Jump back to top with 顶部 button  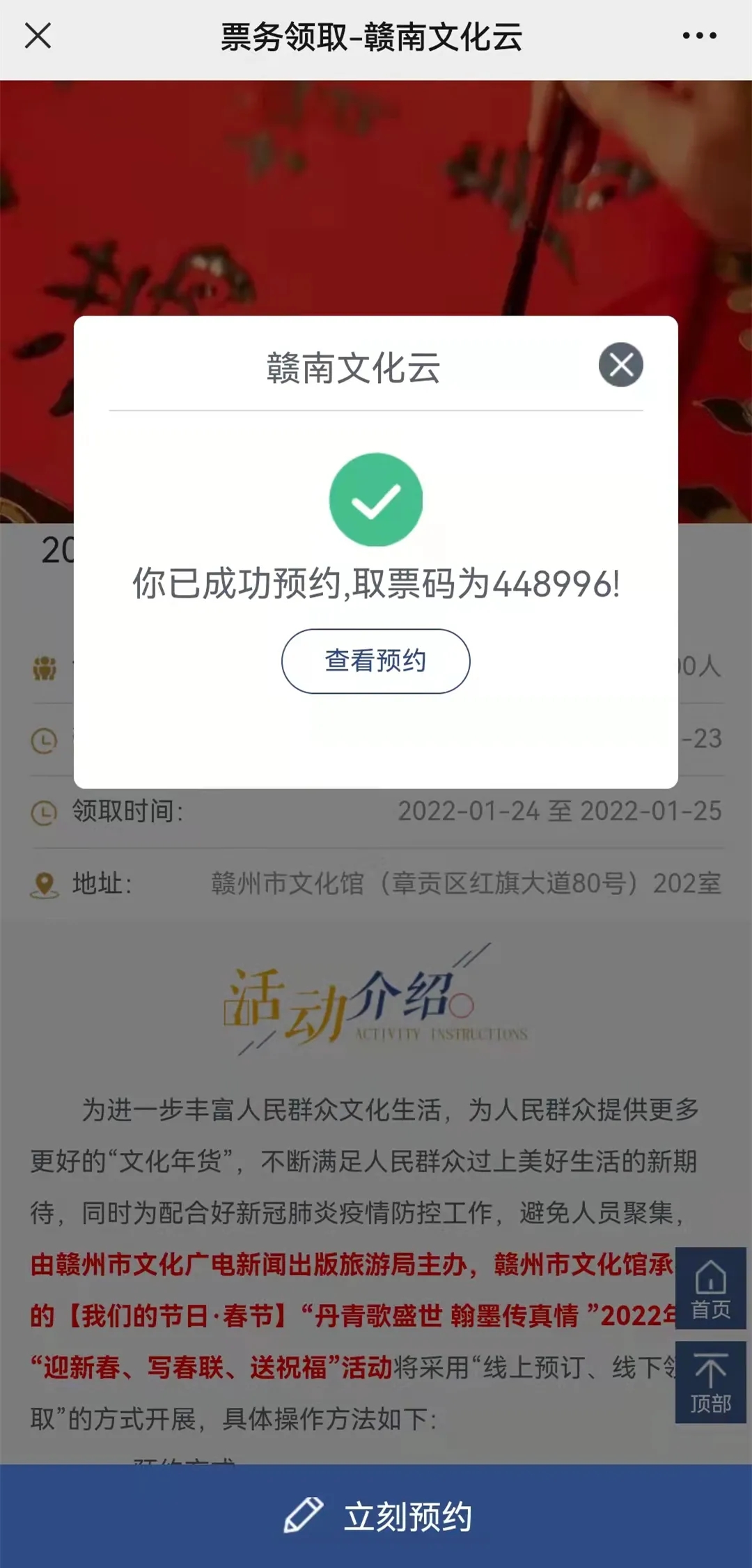tap(710, 1383)
